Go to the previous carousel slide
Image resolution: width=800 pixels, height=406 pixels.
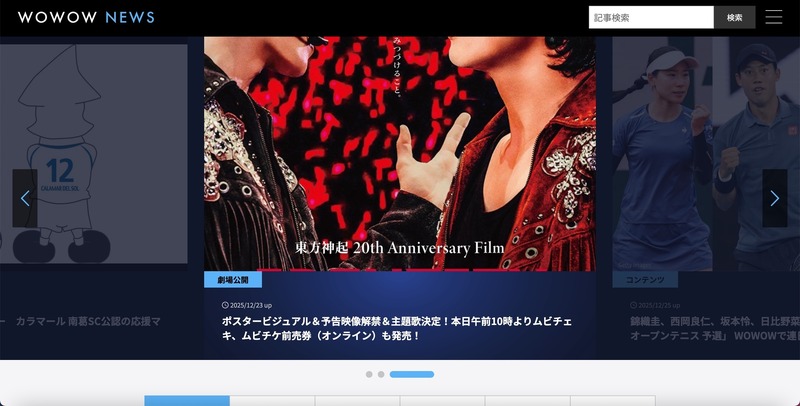[x=25, y=198]
